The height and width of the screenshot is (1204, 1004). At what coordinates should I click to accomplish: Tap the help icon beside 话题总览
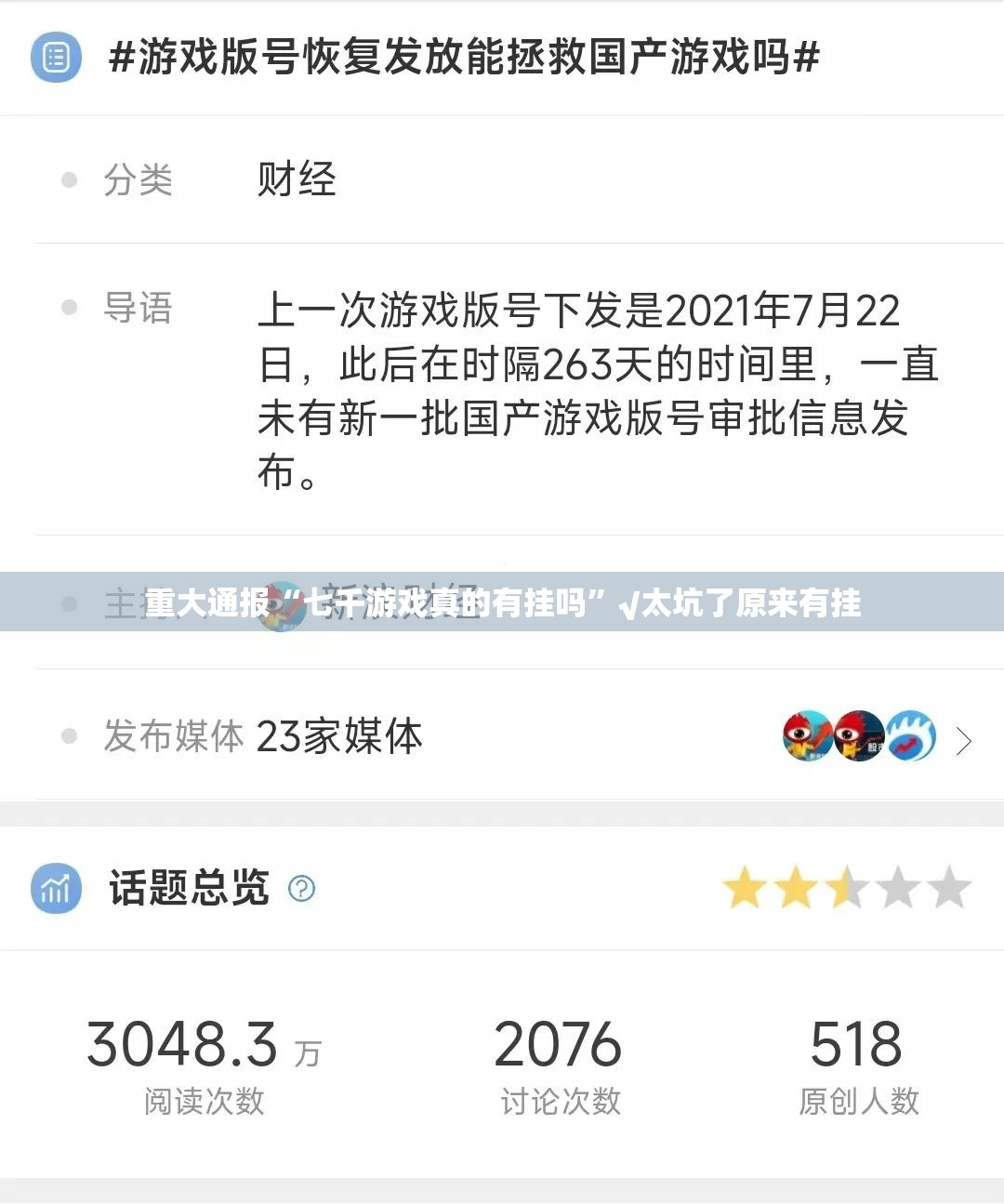(301, 889)
